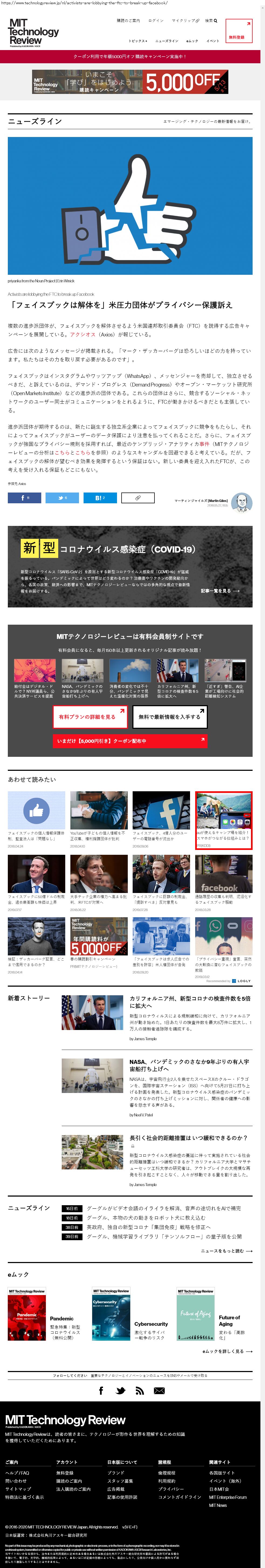
Task: Go to the eムック nav item
Action: pos(192,41)
